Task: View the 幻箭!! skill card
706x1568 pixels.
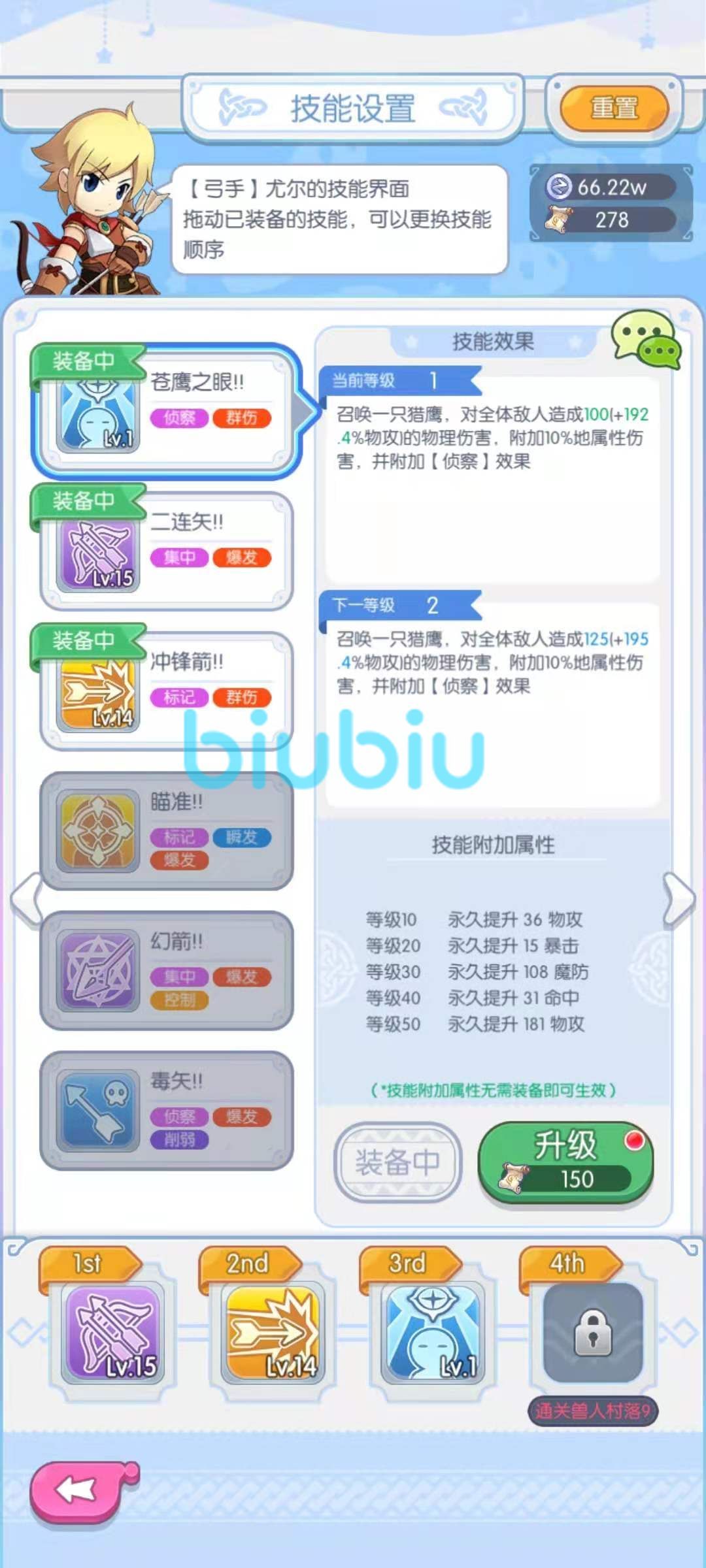Action: [x=167, y=971]
